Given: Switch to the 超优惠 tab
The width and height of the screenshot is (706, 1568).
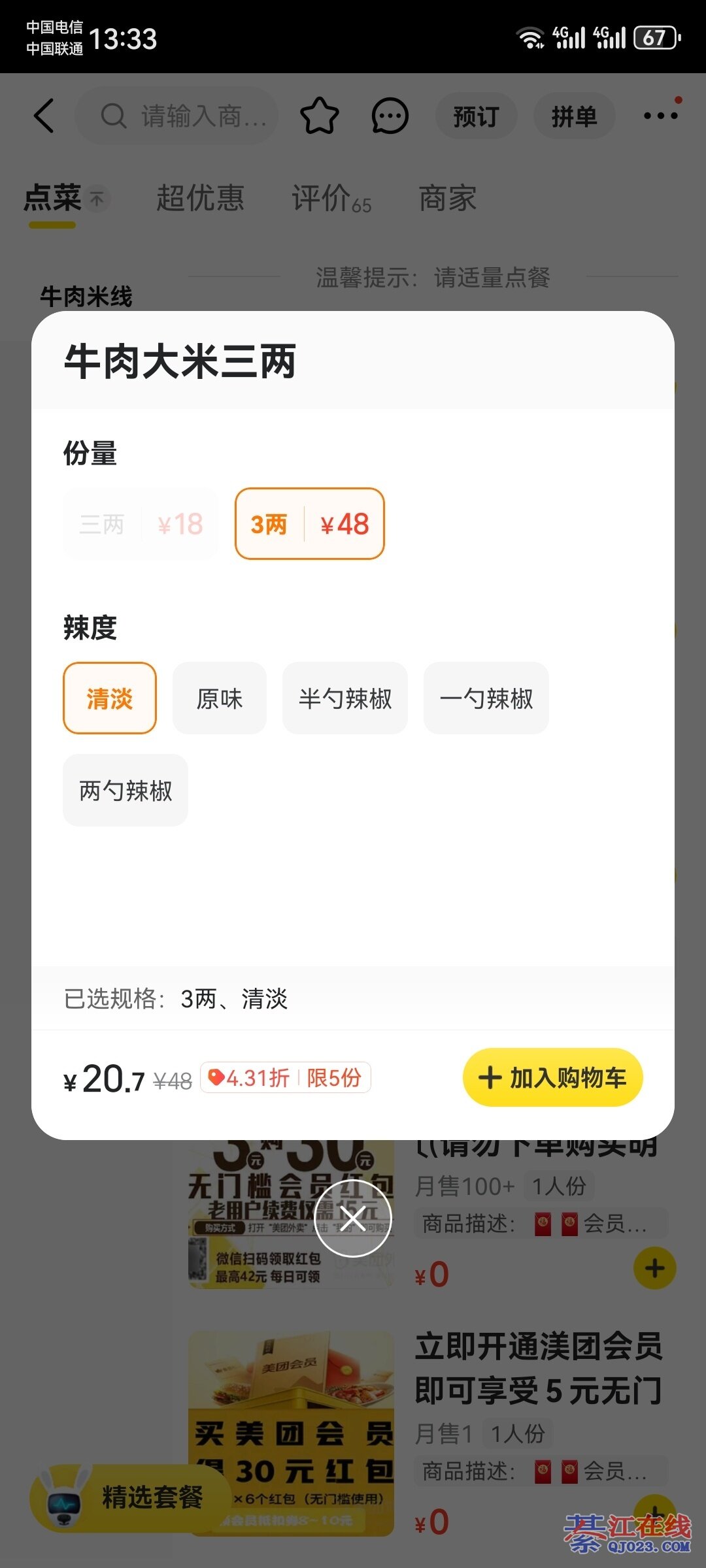Looking at the screenshot, I should pos(200,198).
